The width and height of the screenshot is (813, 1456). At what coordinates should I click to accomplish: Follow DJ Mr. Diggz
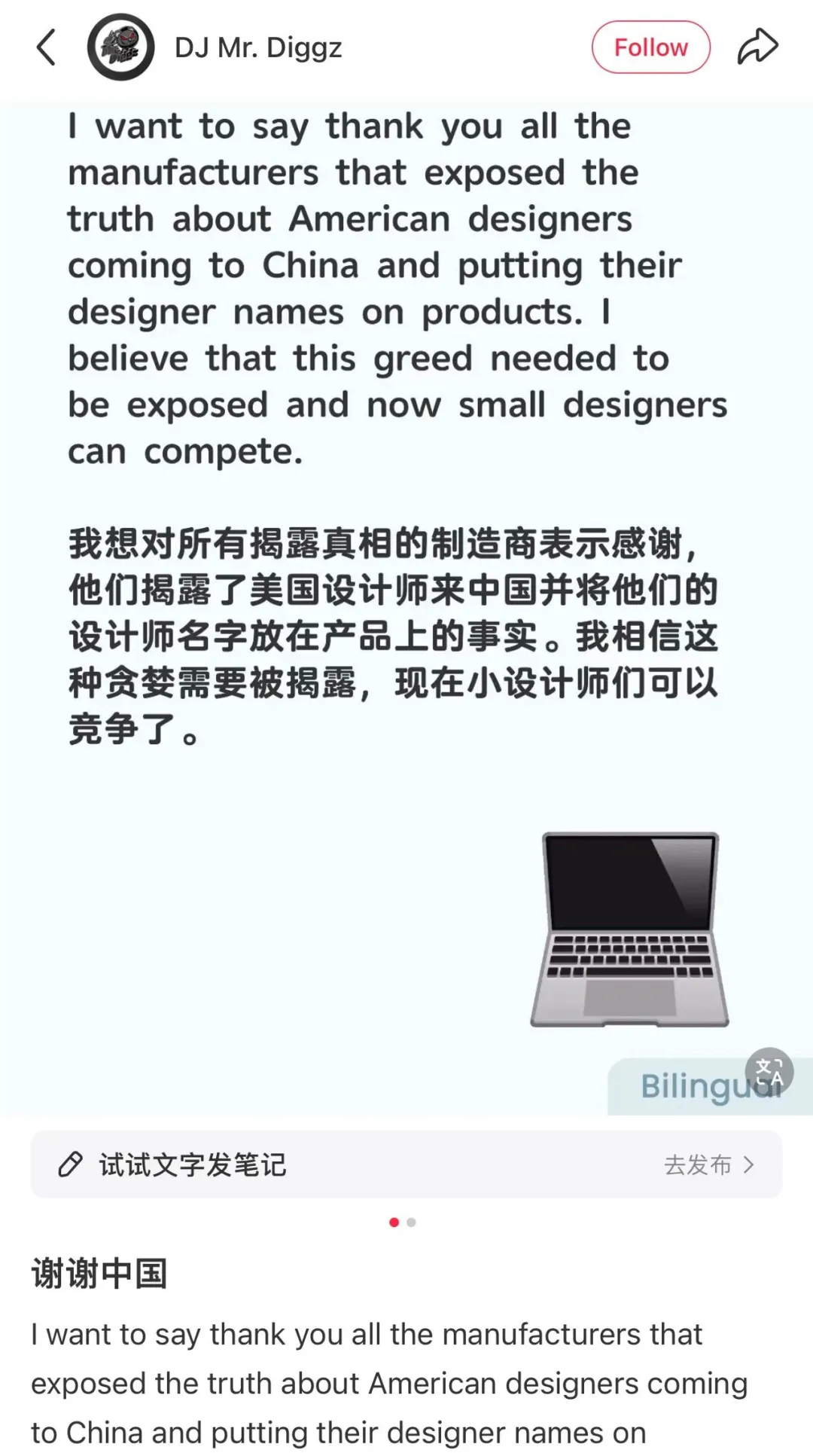(650, 47)
